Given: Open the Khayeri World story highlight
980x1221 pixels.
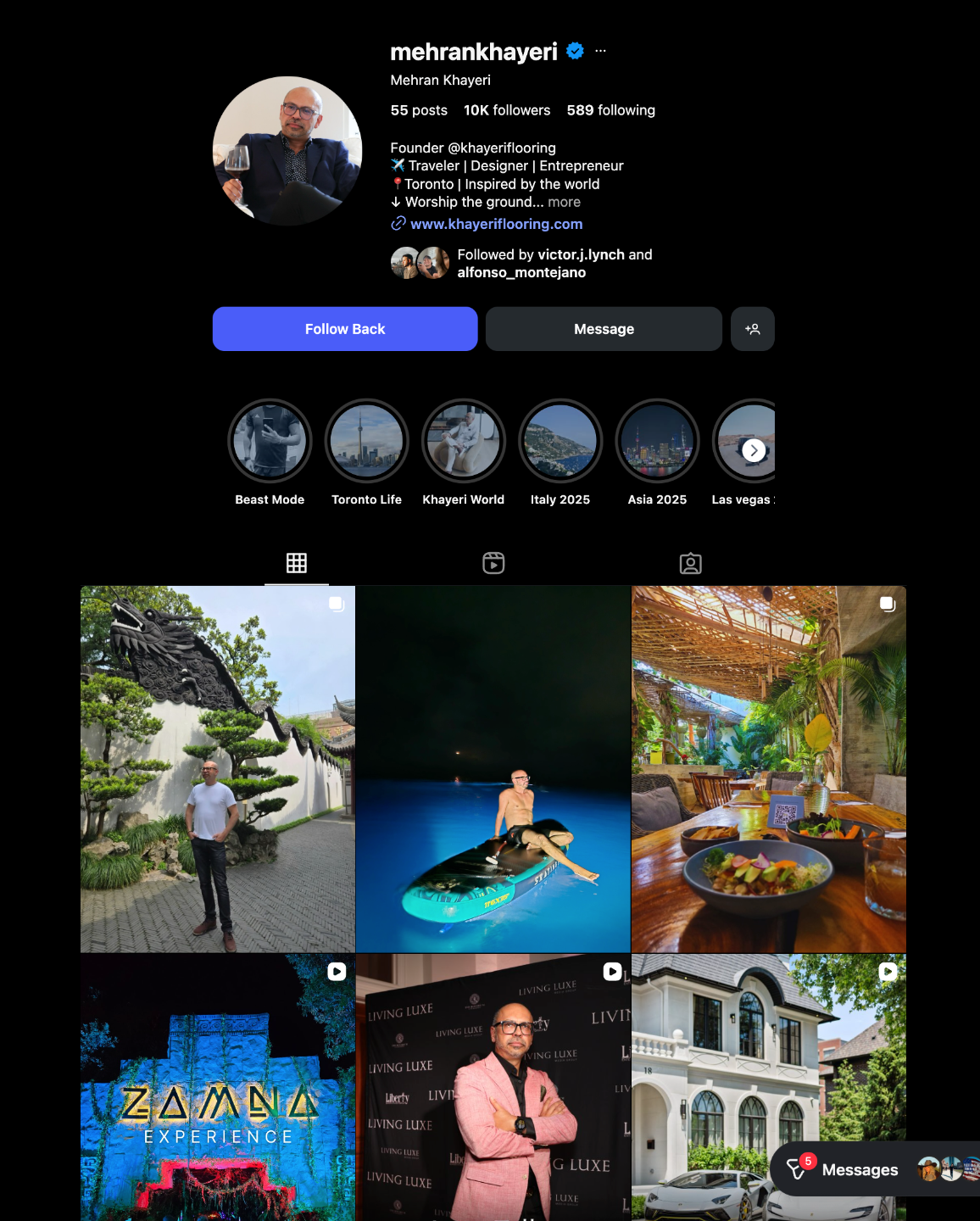Looking at the screenshot, I should tap(464, 441).
